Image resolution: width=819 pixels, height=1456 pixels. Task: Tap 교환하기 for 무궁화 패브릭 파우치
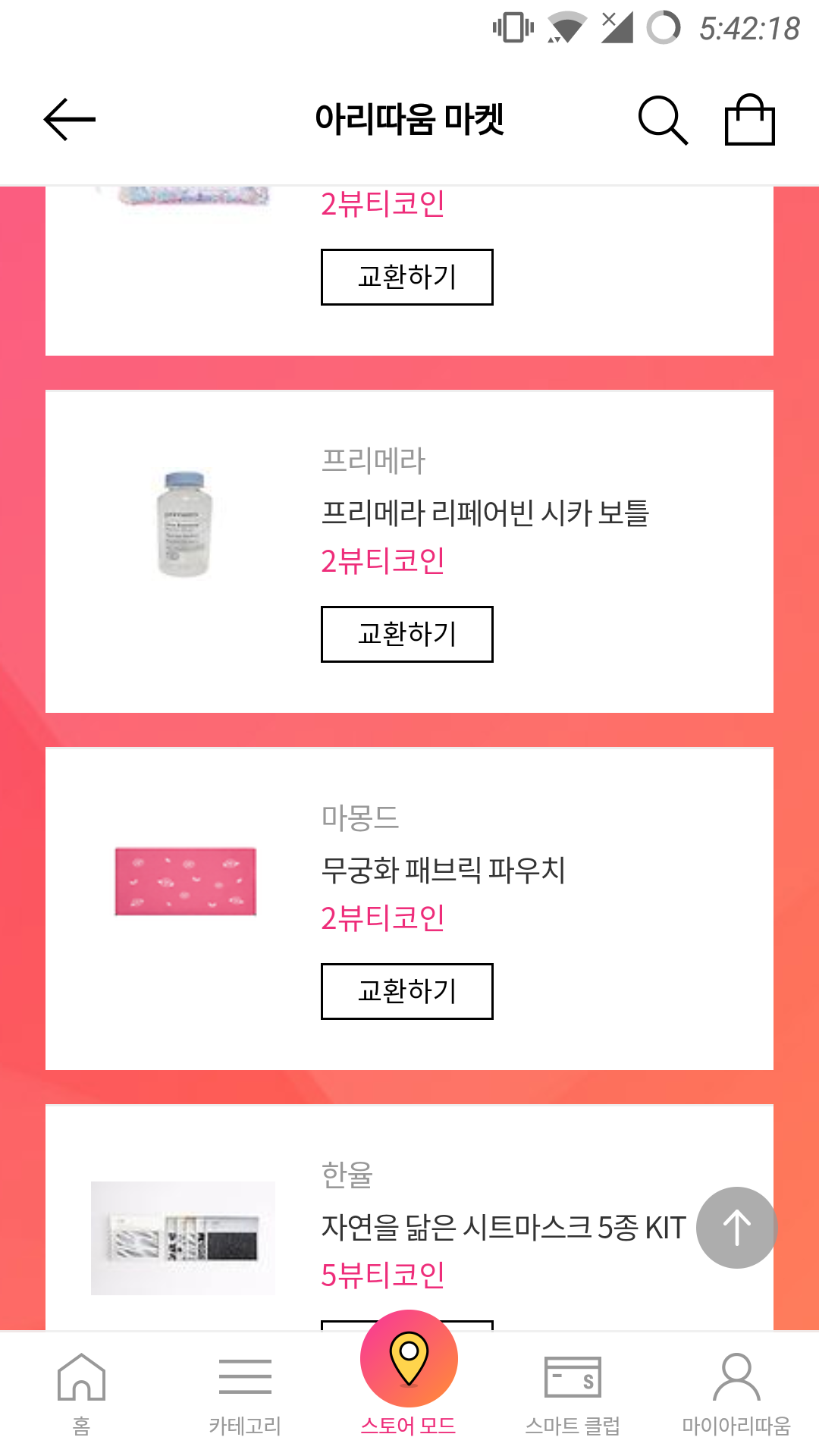[x=406, y=991]
